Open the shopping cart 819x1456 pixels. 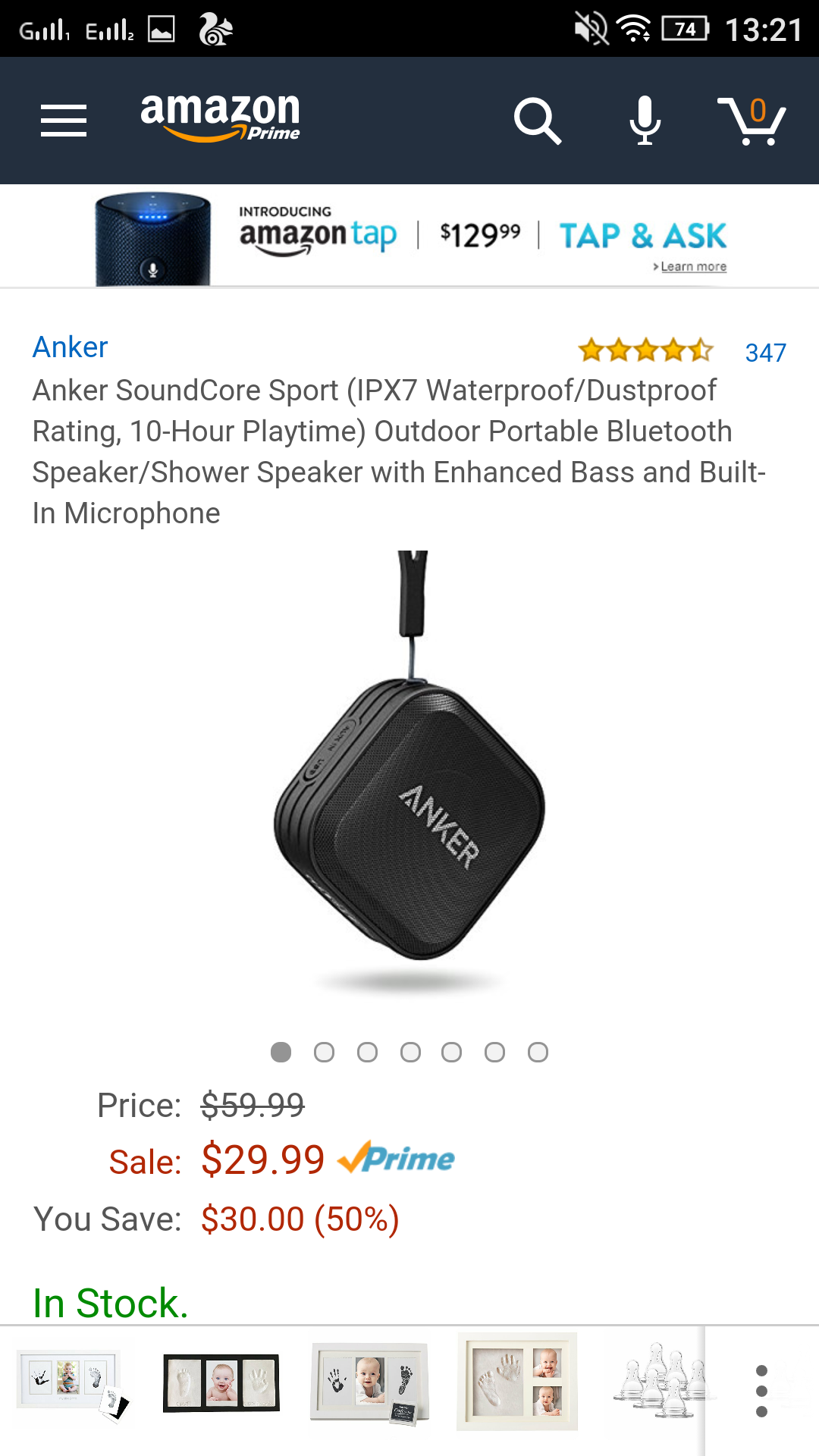coord(752,121)
